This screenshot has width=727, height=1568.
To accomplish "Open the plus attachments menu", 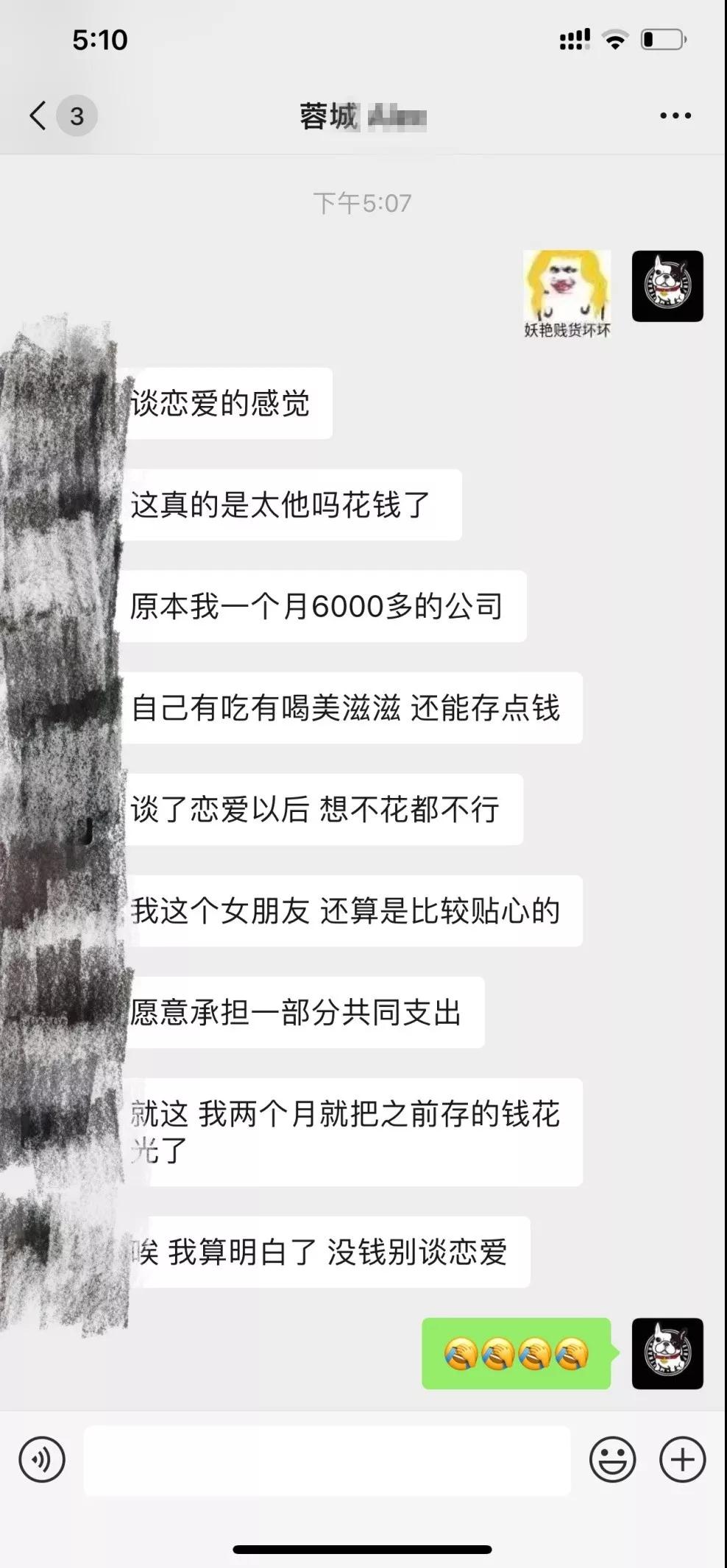I will pyautogui.click(x=682, y=1460).
